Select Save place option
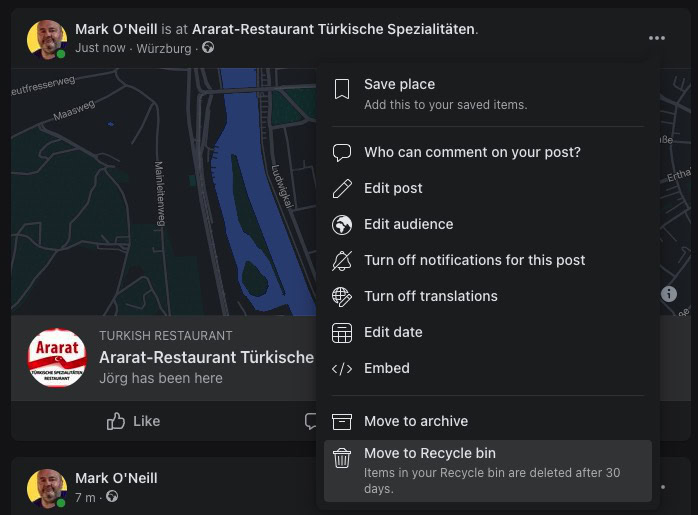Image resolution: width=698 pixels, height=515 pixels. [x=488, y=94]
